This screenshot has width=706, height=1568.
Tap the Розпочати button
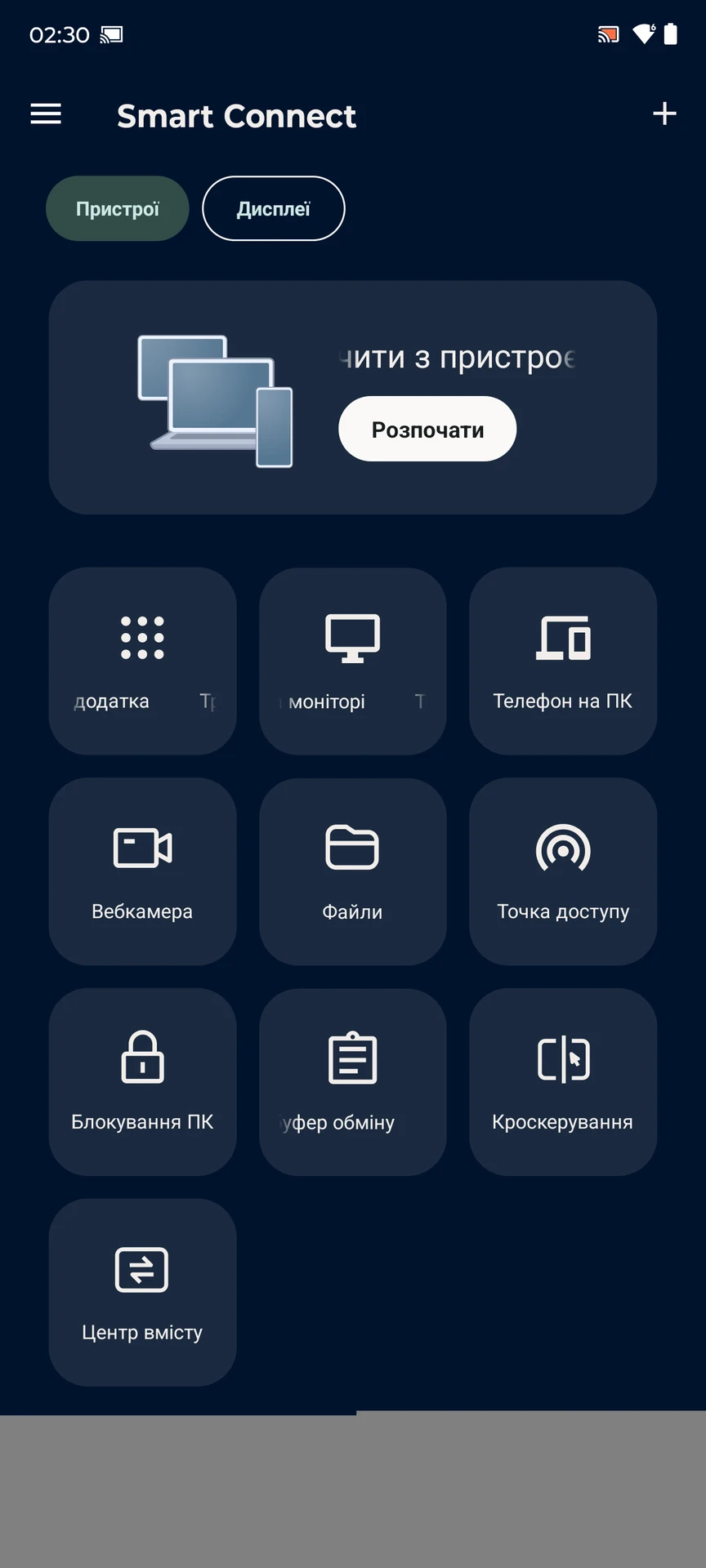427,430
